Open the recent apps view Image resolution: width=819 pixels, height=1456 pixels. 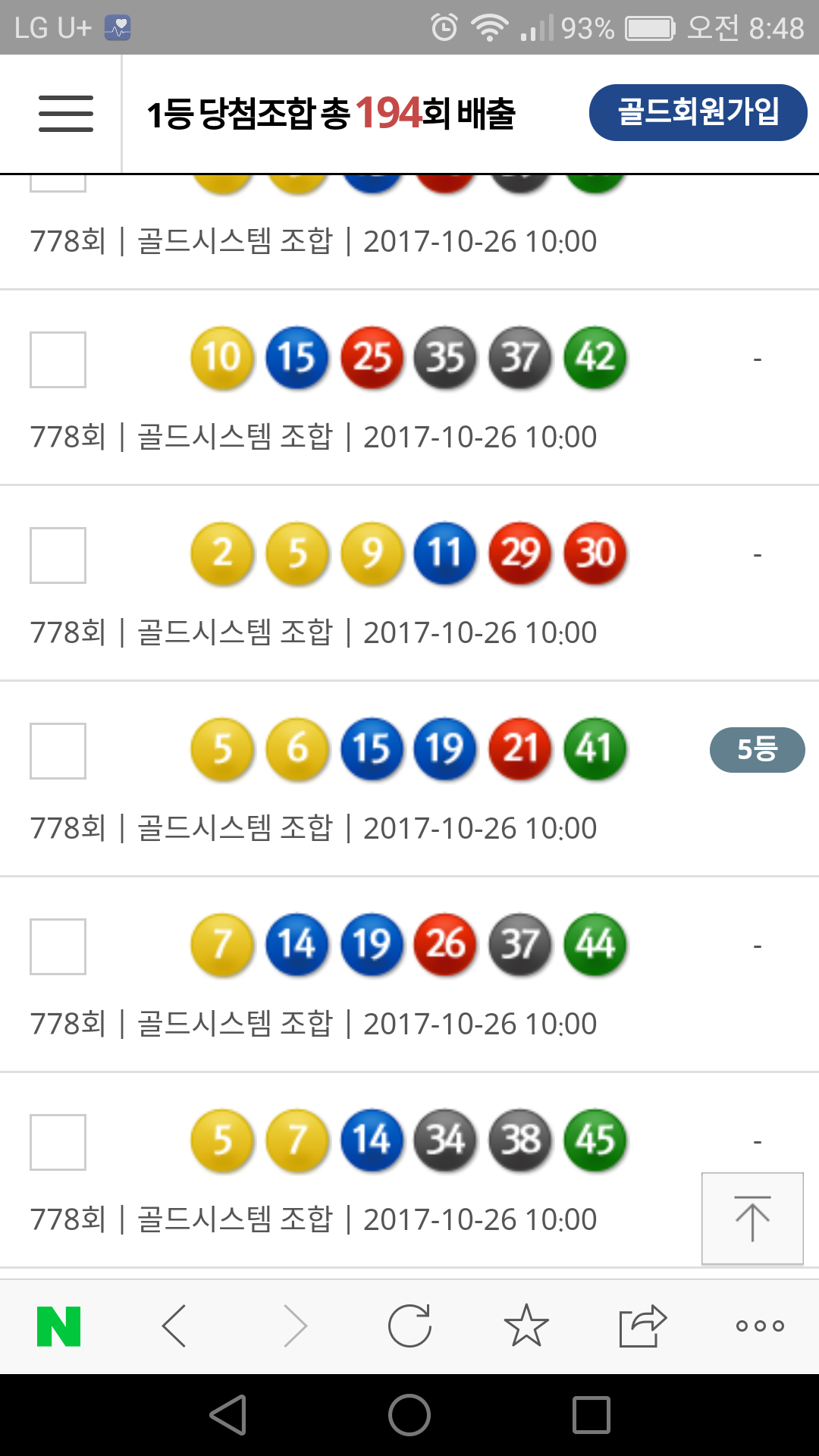(x=591, y=1415)
